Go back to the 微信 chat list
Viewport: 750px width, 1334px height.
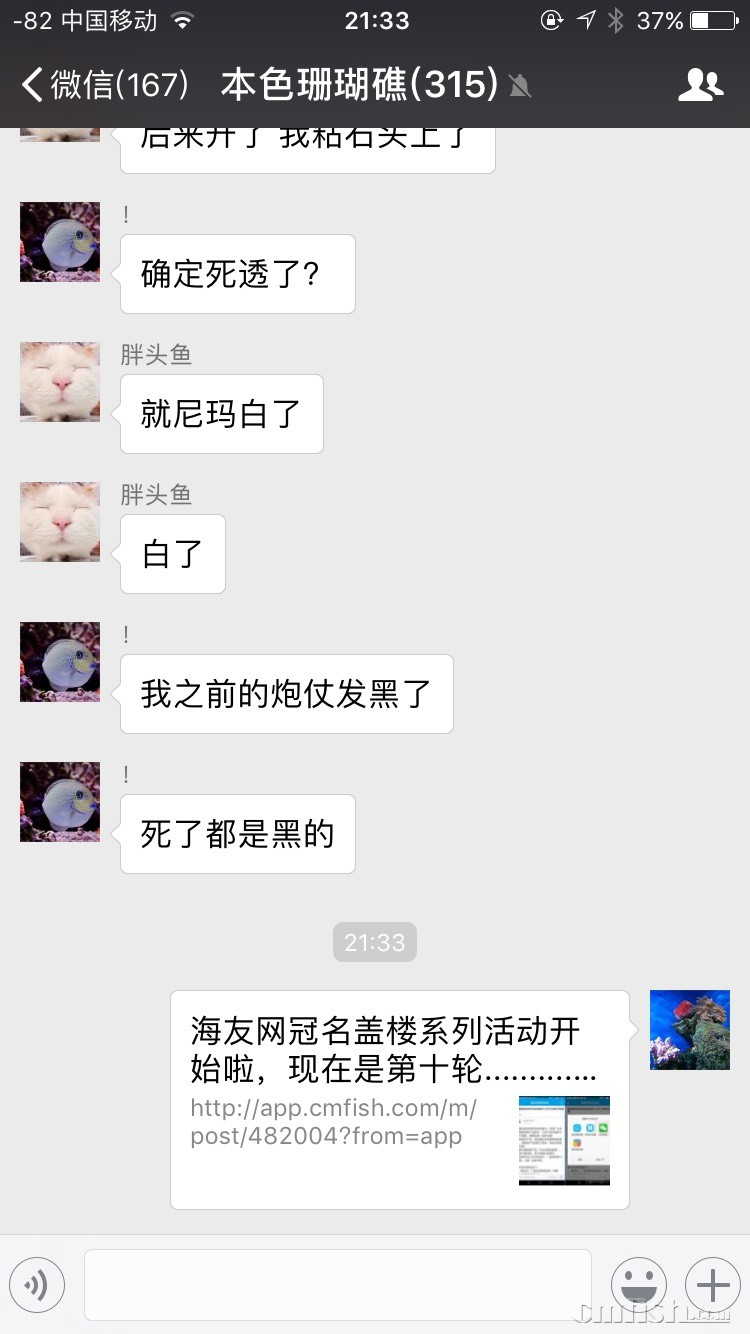click(105, 85)
